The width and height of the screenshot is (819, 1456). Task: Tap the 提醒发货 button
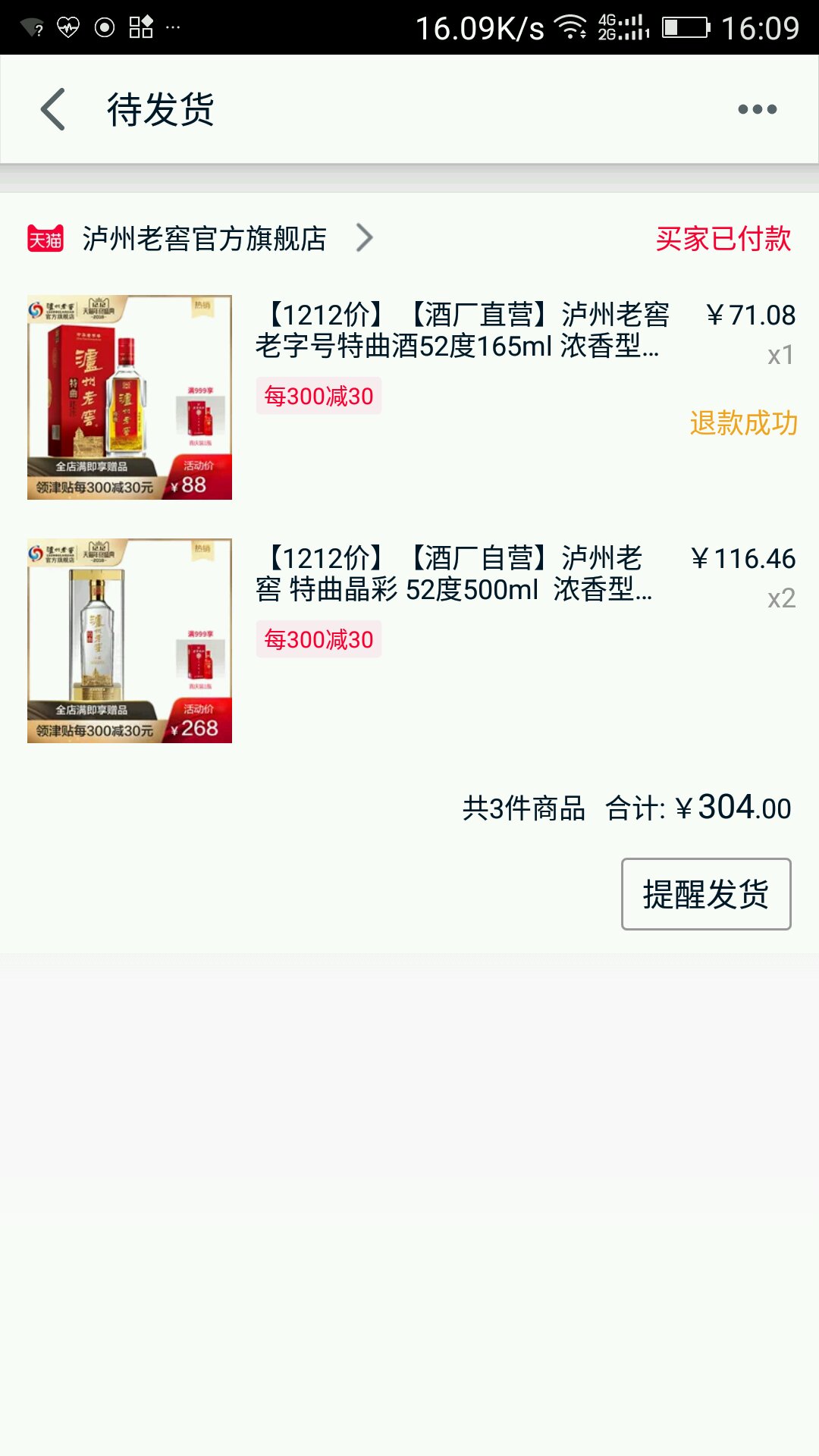705,894
